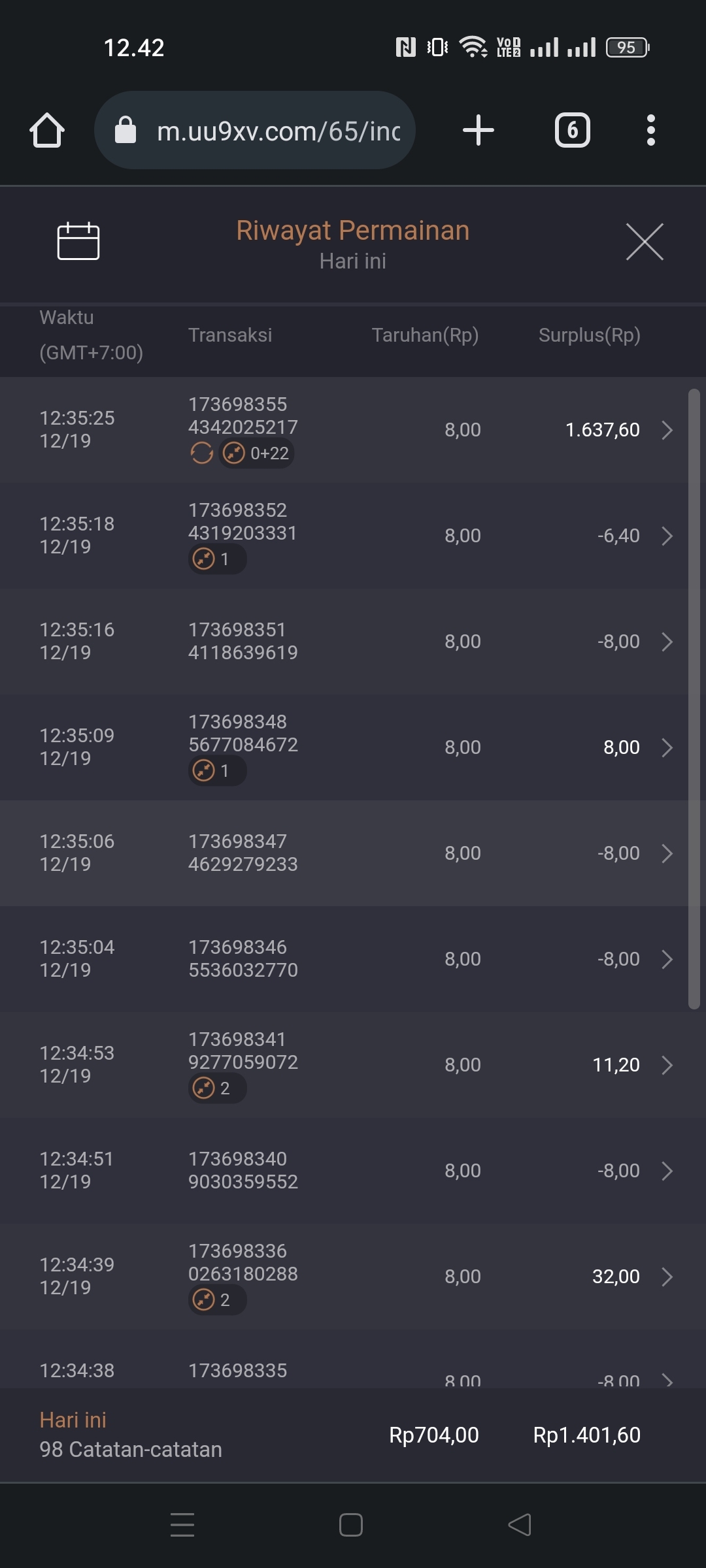Open recent apps from the navigation bar
Viewport: 706px width, 1568px height.
182,1525
